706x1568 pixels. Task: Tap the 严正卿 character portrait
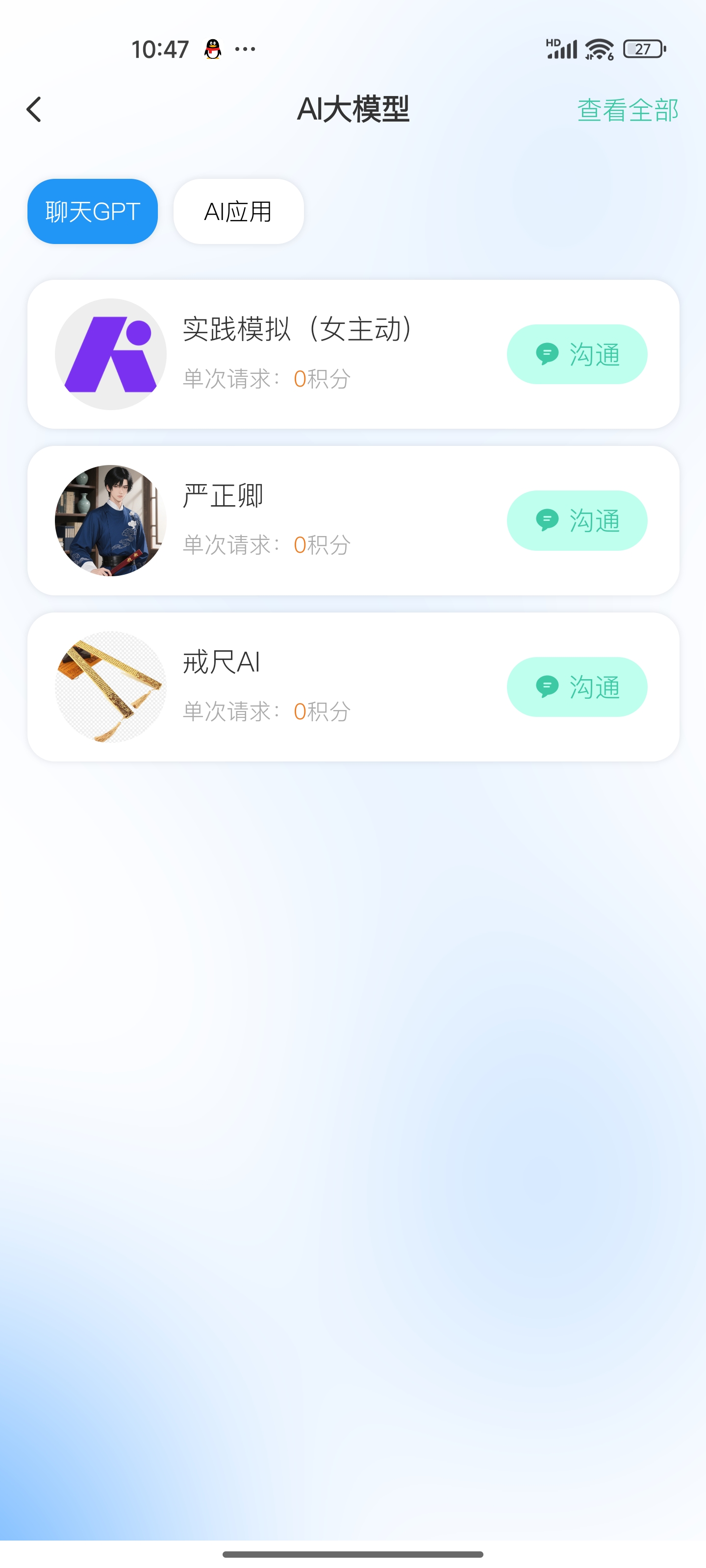tap(110, 520)
